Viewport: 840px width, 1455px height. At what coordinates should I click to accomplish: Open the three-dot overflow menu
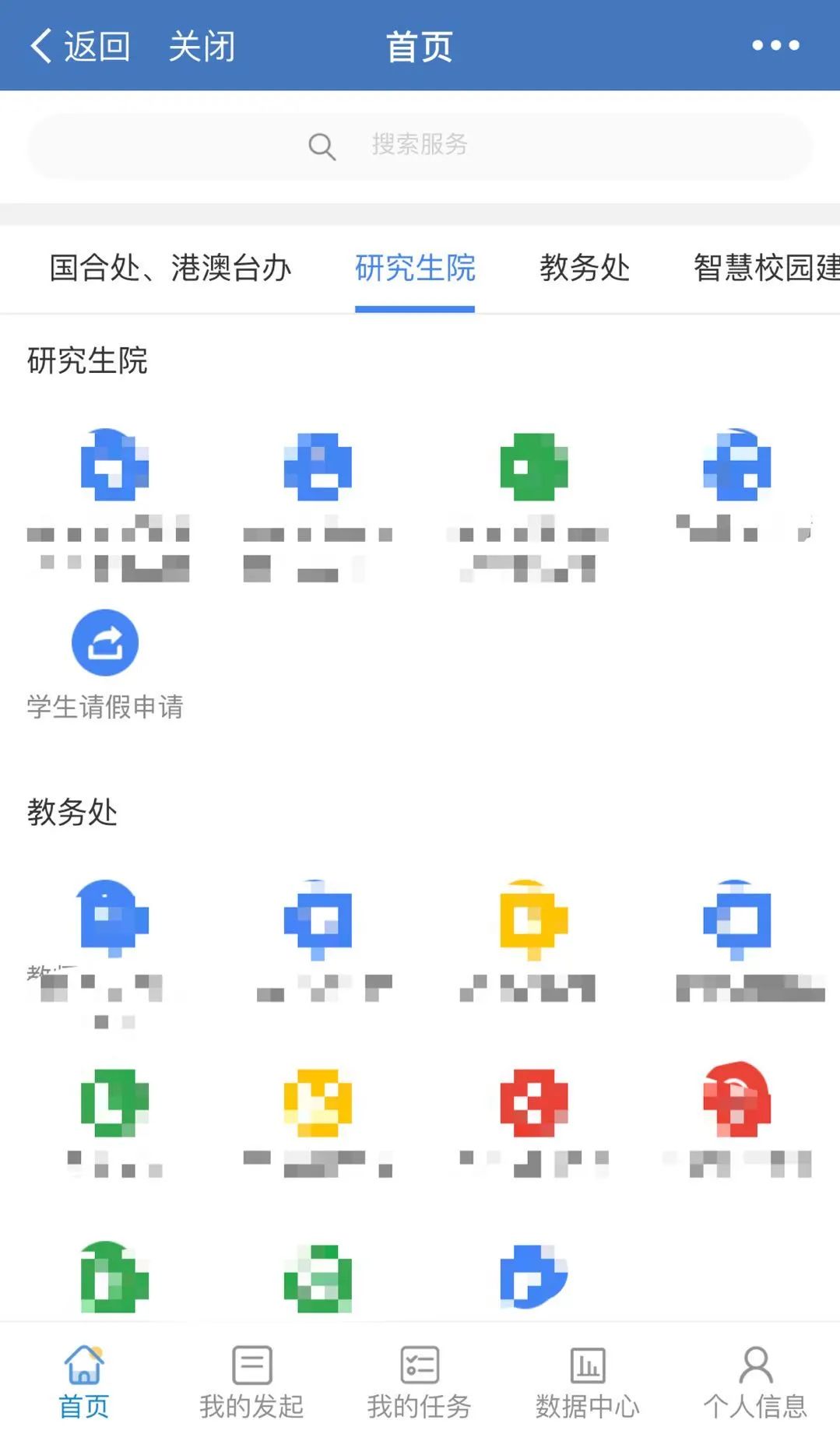775,46
